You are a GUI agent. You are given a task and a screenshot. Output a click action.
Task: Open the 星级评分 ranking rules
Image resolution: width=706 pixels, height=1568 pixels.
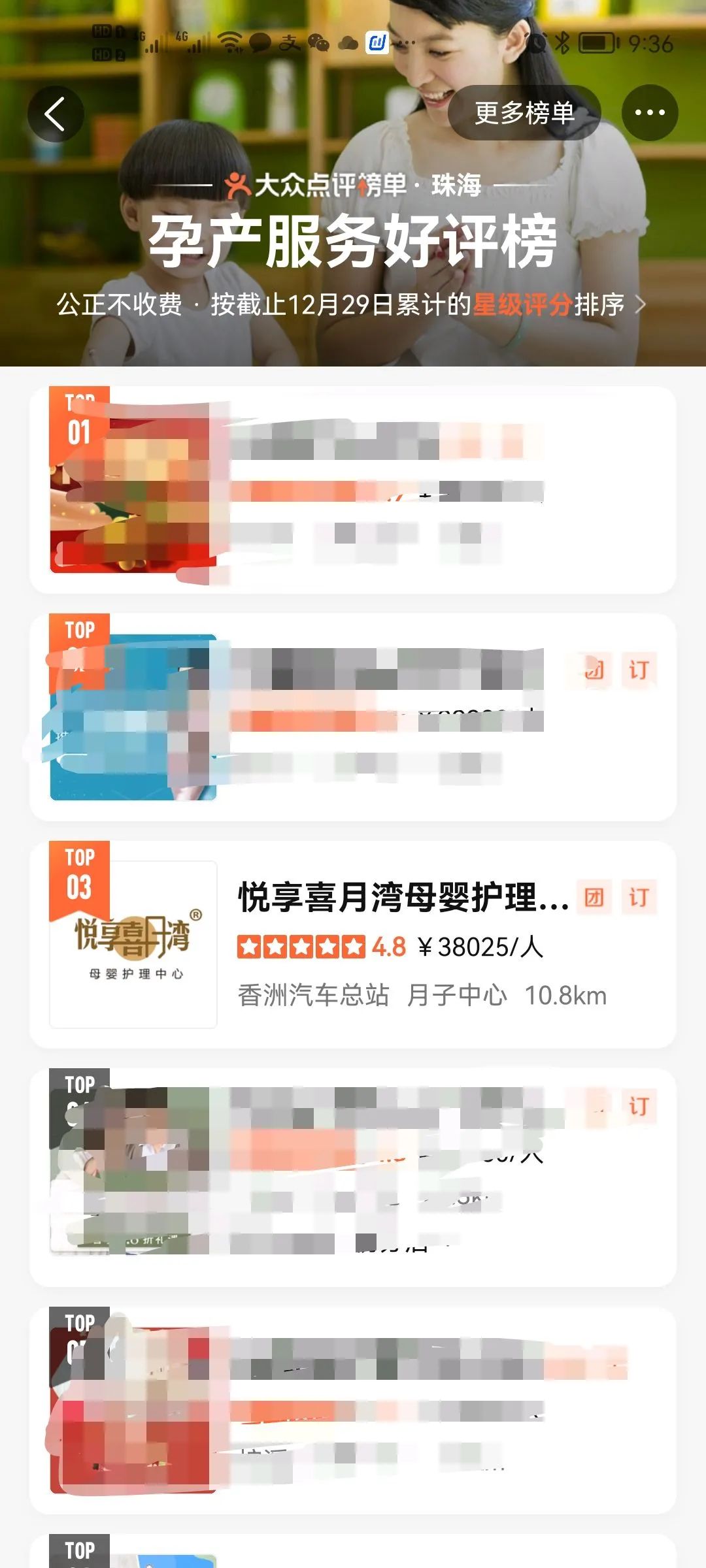[x=522, y=305]
